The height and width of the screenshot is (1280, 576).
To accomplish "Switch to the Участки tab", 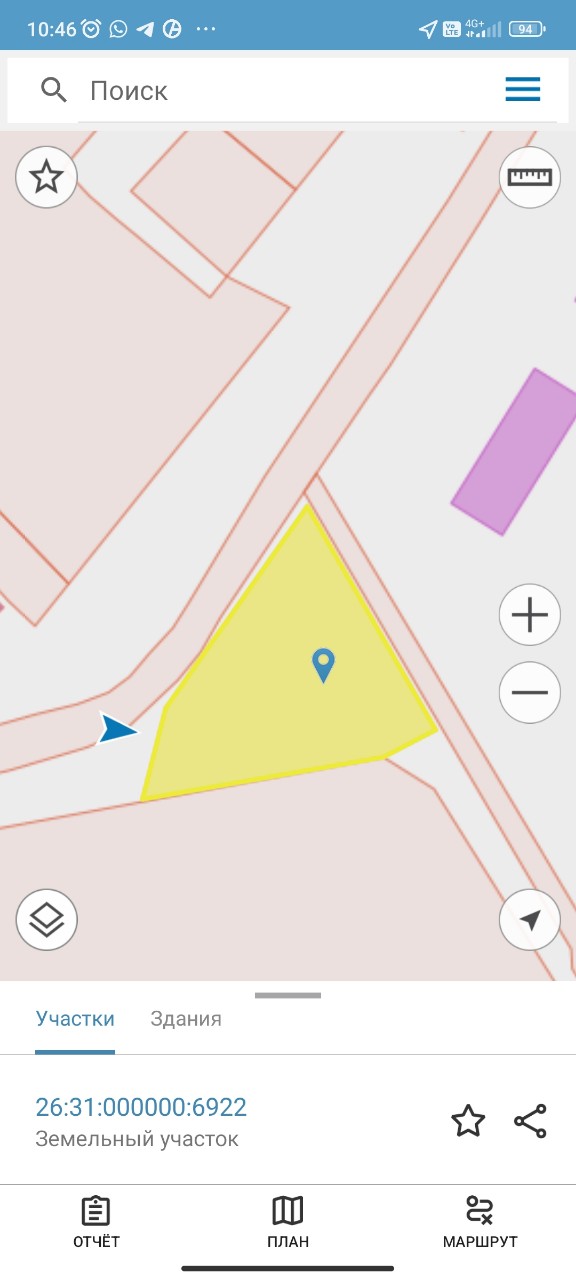I will tap(75, 1019).
